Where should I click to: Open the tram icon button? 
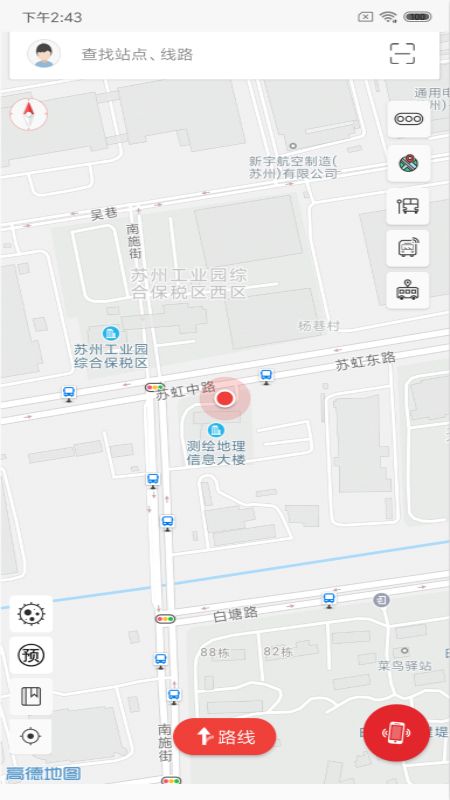point(408,290)
